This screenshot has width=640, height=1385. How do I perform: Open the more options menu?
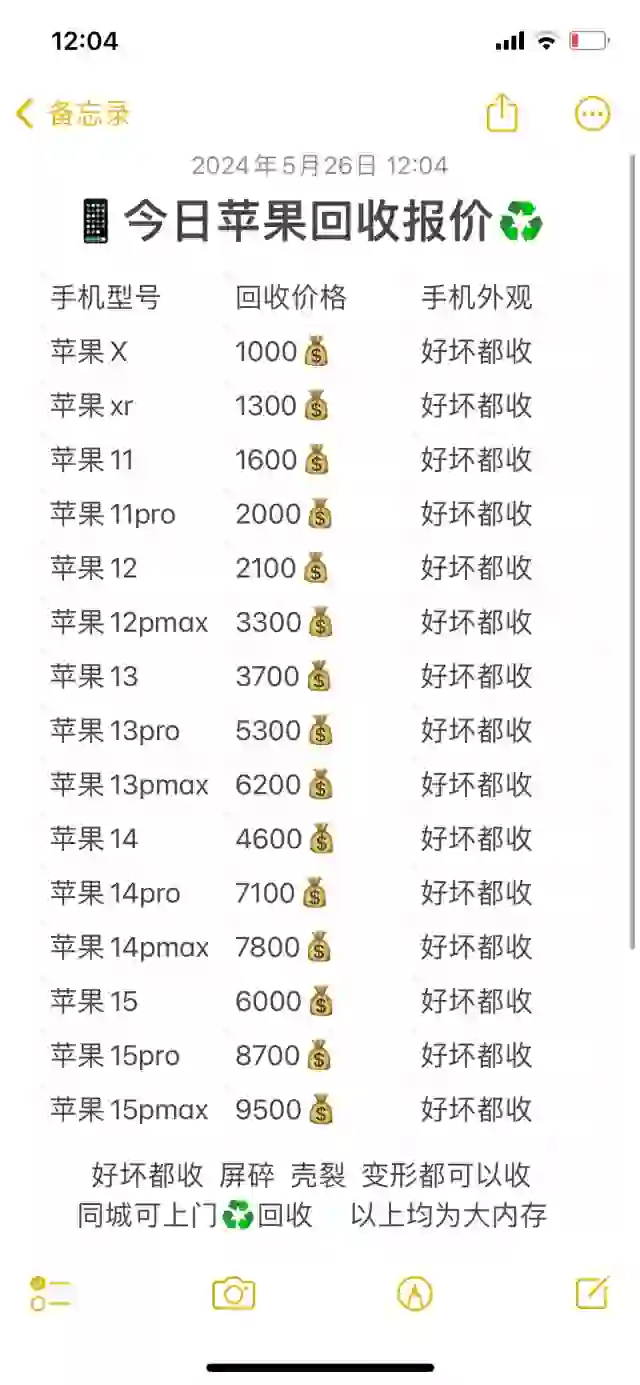[593, 114]
